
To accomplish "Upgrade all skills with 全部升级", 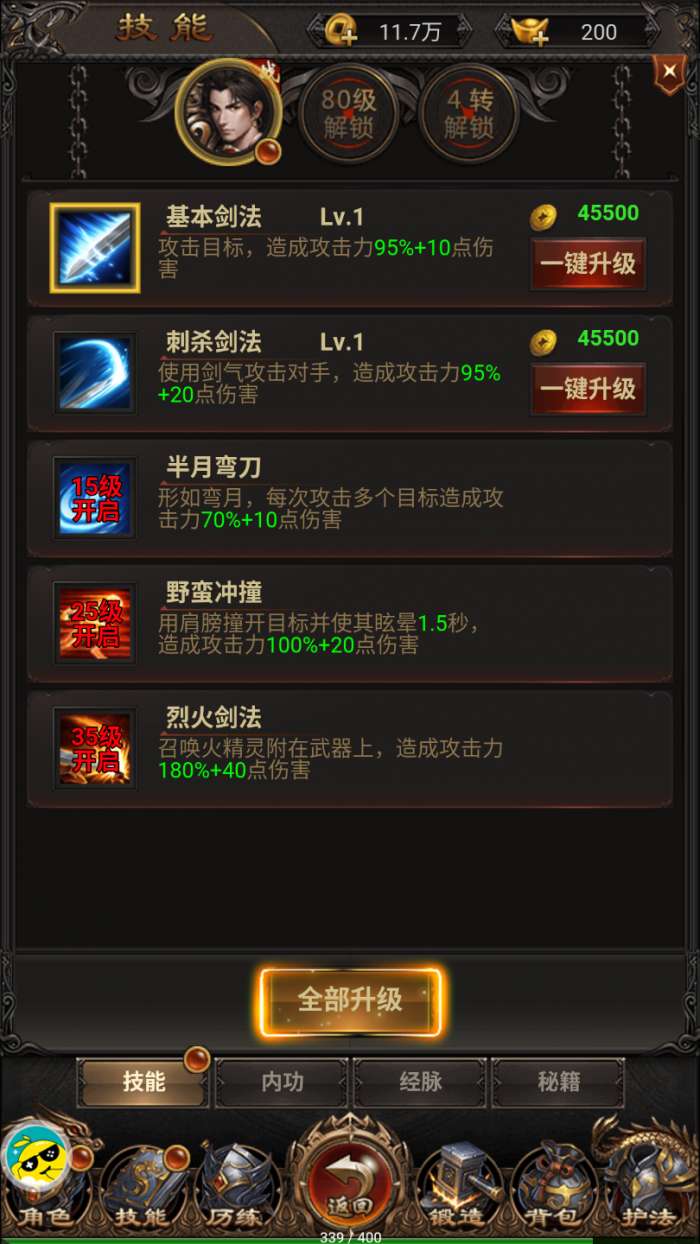I will [350, 1000].
